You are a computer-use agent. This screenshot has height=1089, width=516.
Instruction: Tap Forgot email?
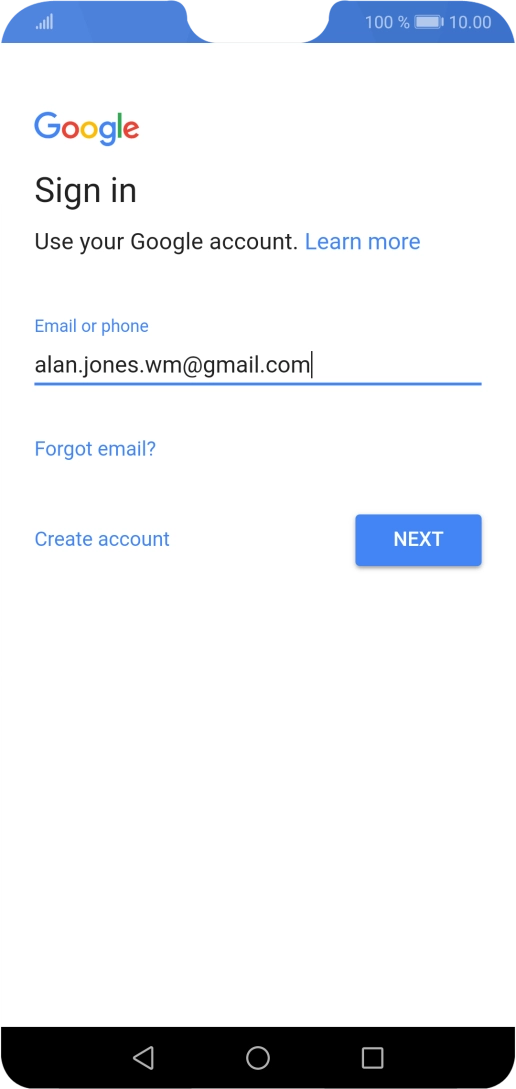click(95, 449)
